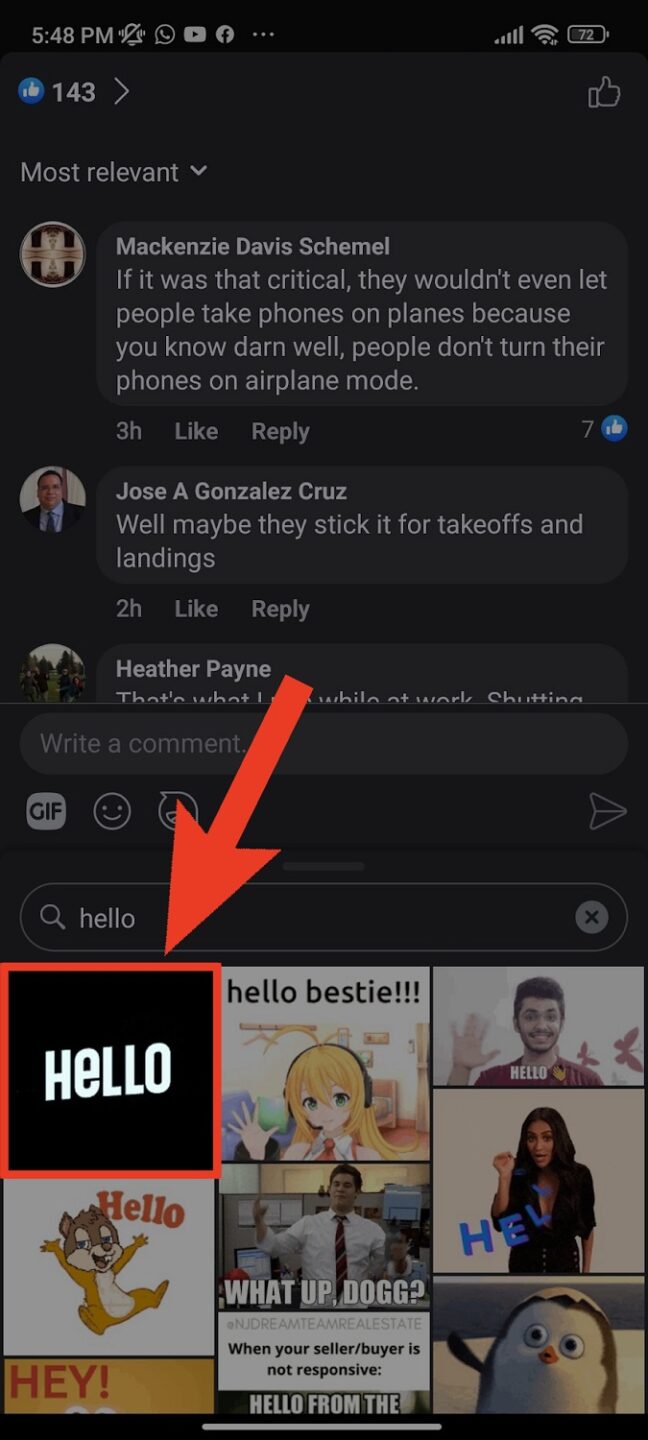This screenshot has height=1440, width=648.
Task: Like Mackenzie Davis Schemel's comment
Action: click(196, 431)
